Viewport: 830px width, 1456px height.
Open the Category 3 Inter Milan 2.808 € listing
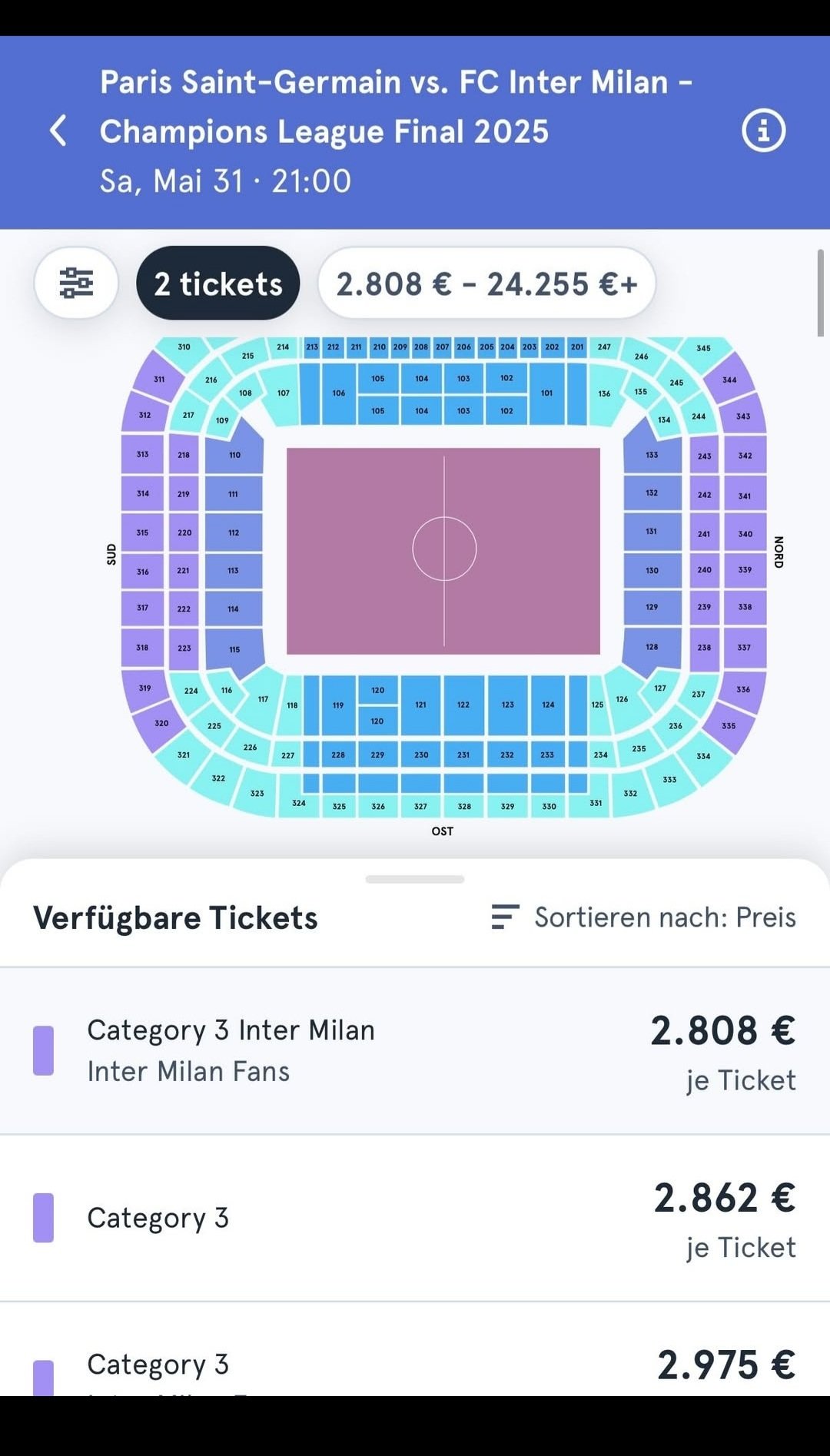click(415, 1050)
